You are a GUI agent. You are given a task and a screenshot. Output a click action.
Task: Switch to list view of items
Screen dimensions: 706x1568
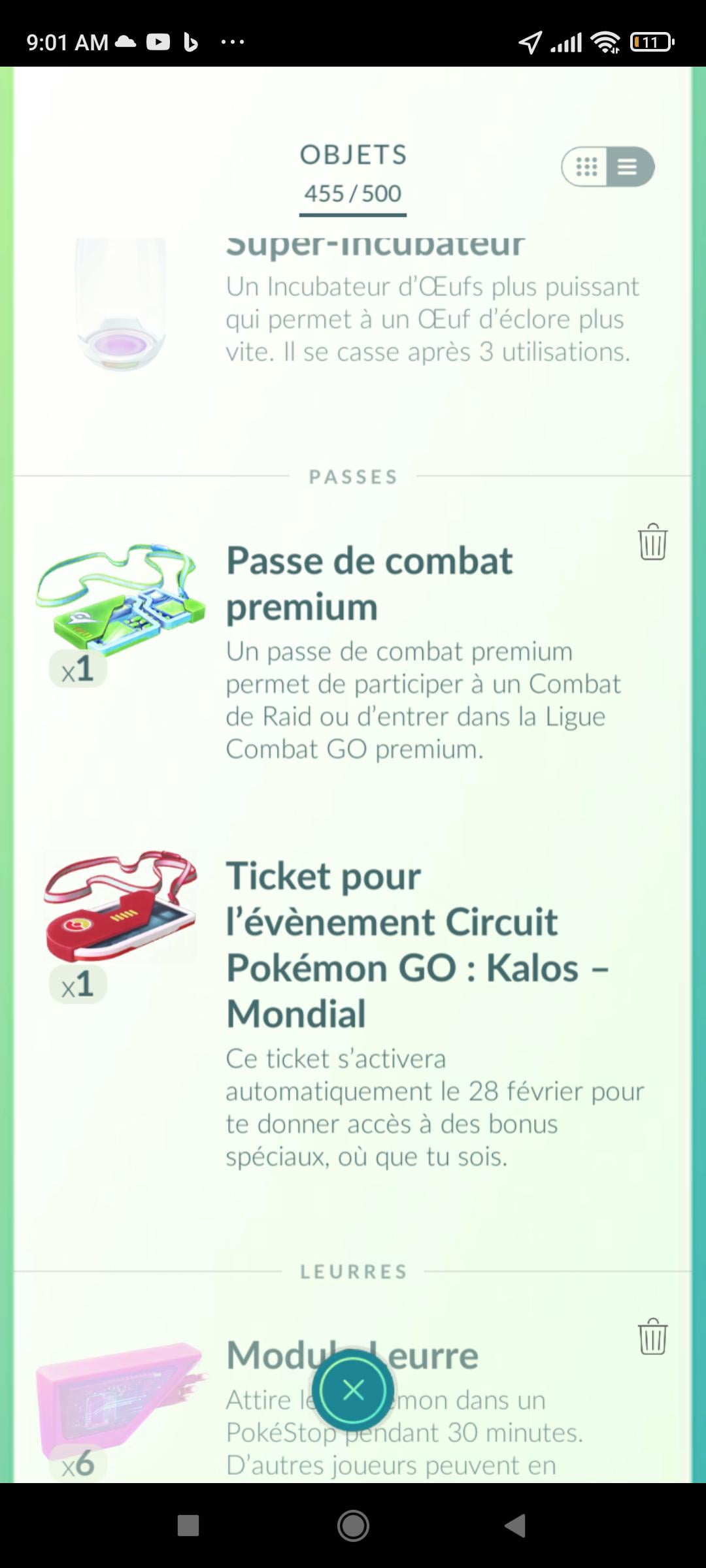628,167
